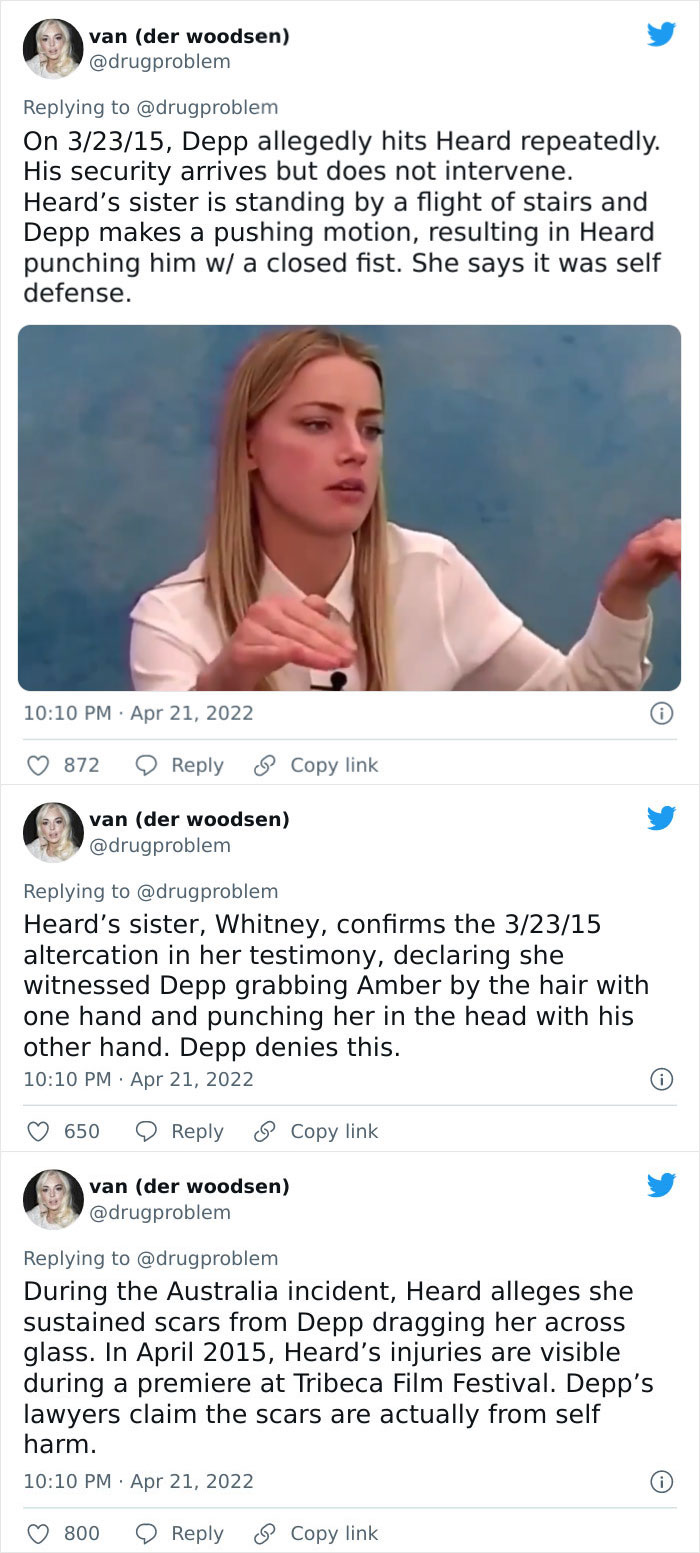Reply to the tweet about the Australia incident
The width and height of the screenshot is (700, 1553).
(x=179, y=1533)
